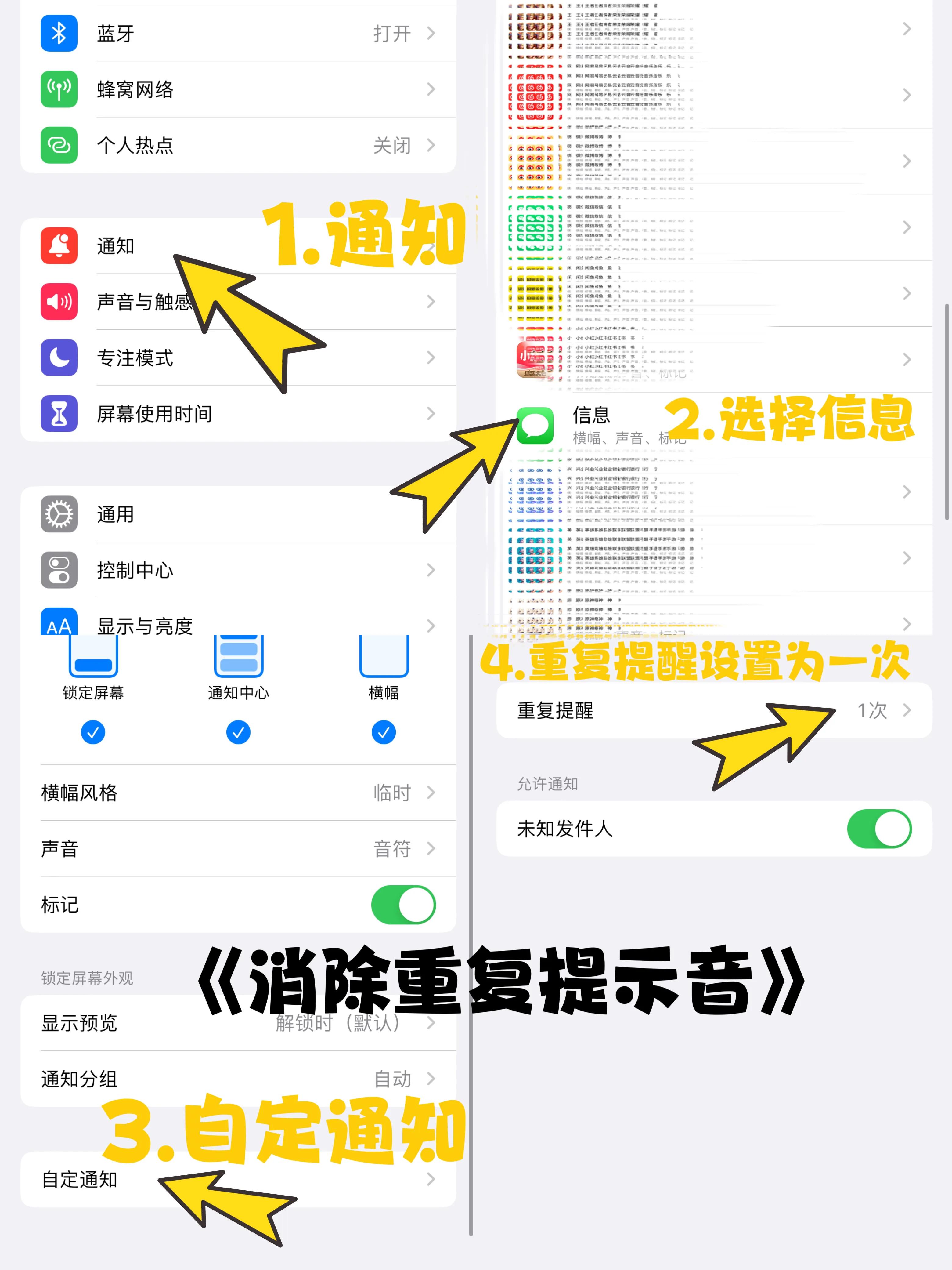Select the 声音与触感 speaker icon

(59, 302)
